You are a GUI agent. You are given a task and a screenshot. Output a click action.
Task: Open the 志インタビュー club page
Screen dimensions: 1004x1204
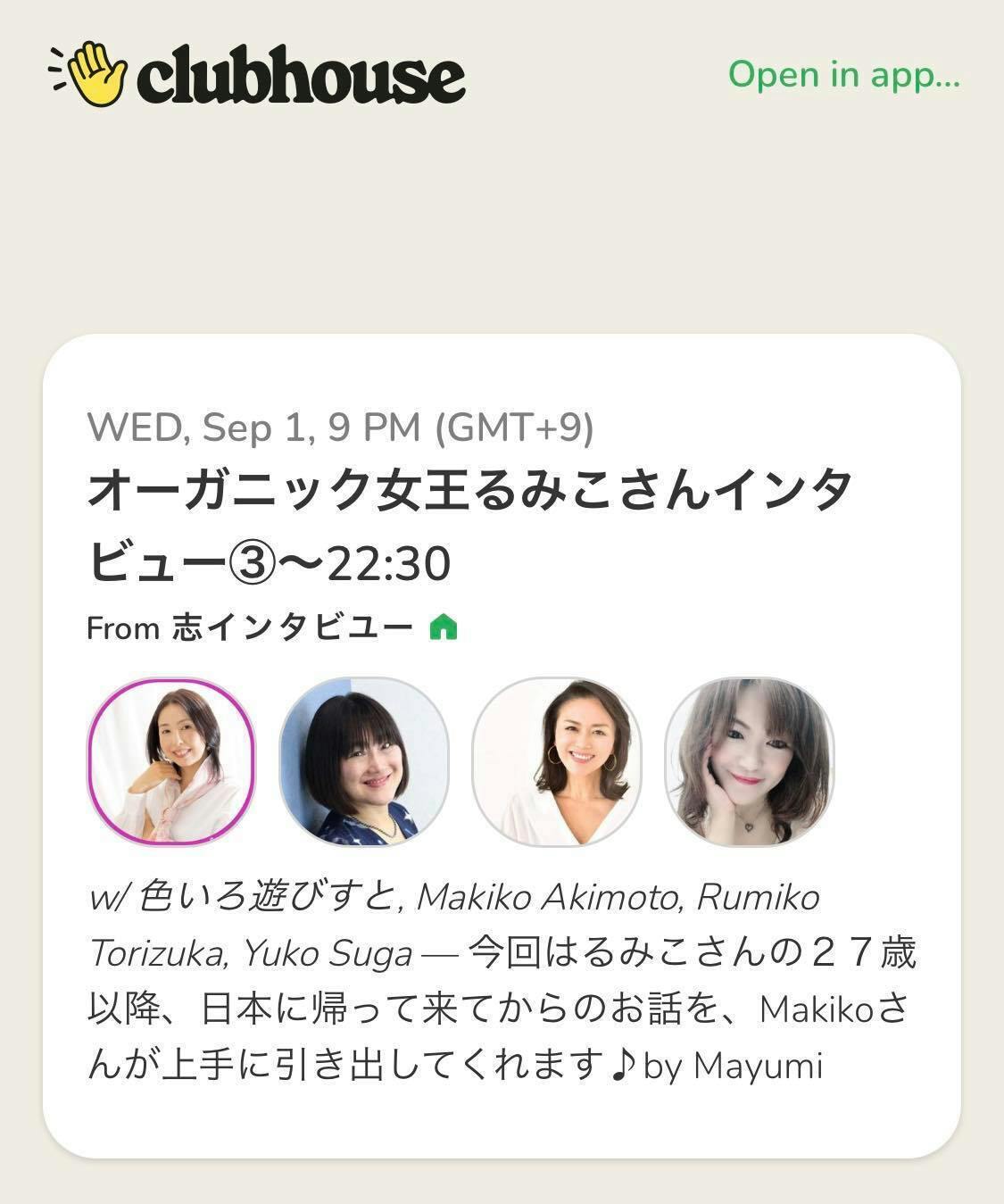292,628
